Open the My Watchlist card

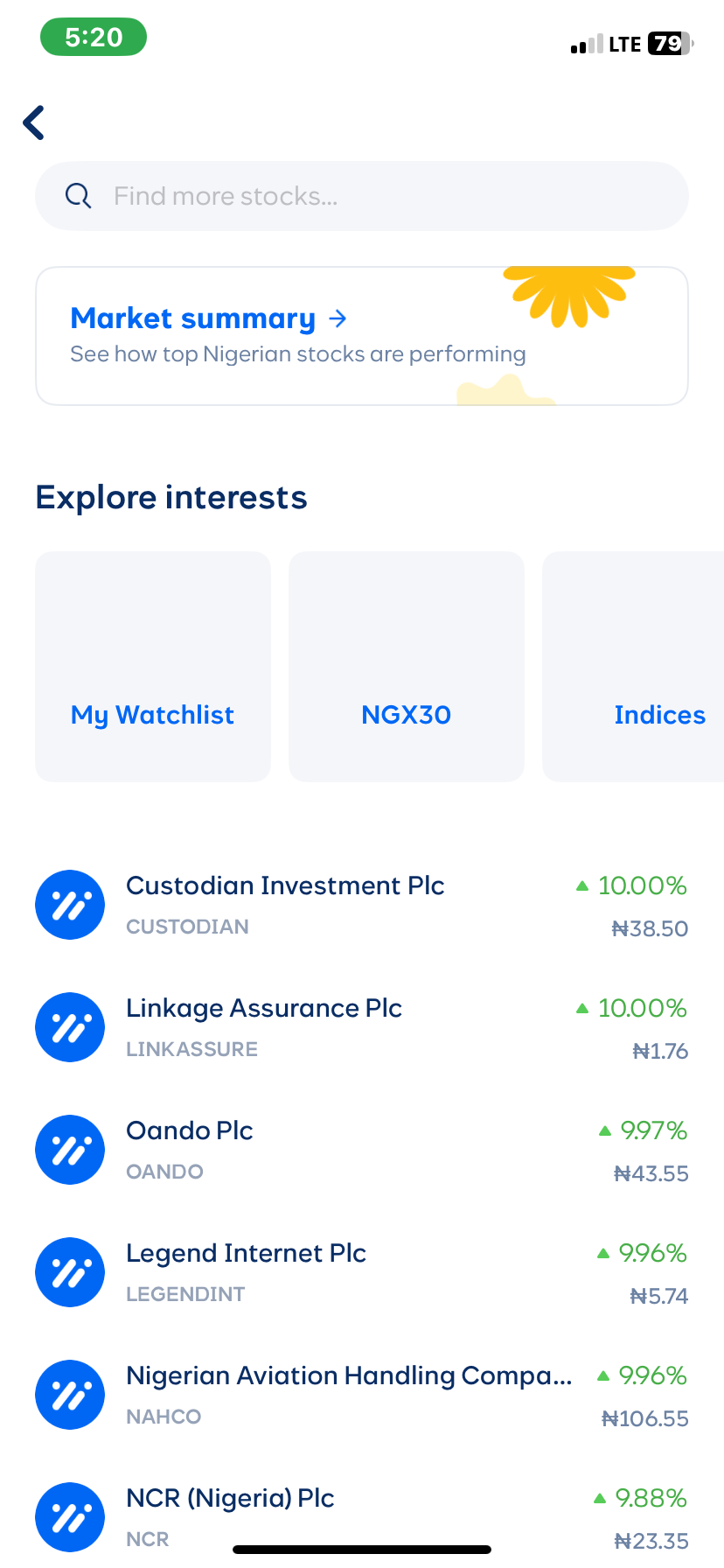(x=152, y=666)
